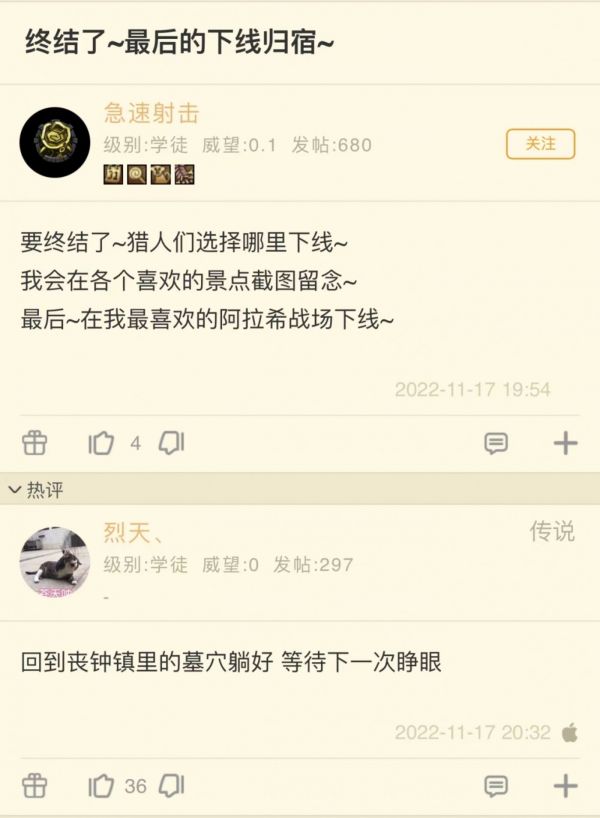Dislike the post by 急速射击
Image resolution: width=600 pixels, height=818 pixels.
pyautogui.click(x=172, y=443)
